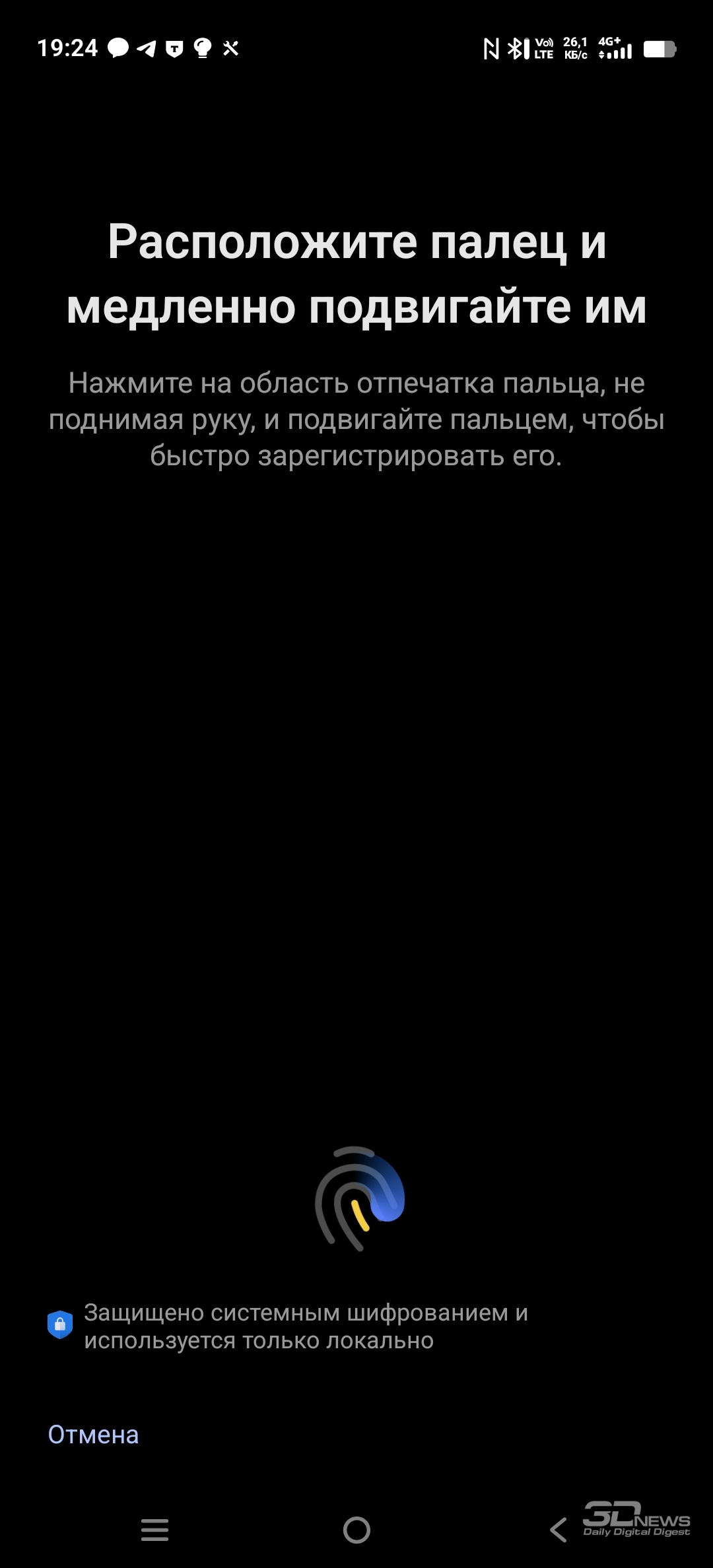
Task: Open the recent apps menu
Action: [x=154, y=1529]
